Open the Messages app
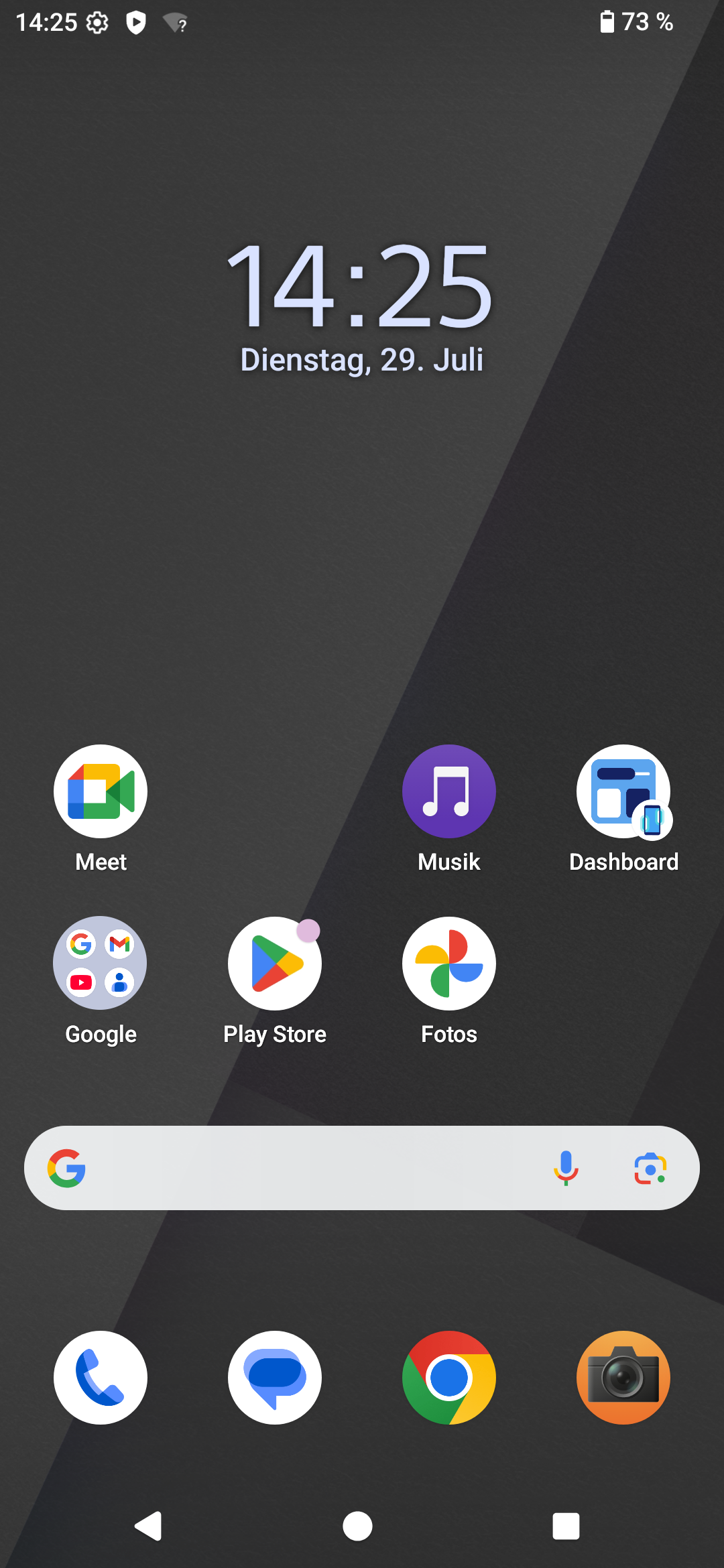 click(x=275, y=1378)
